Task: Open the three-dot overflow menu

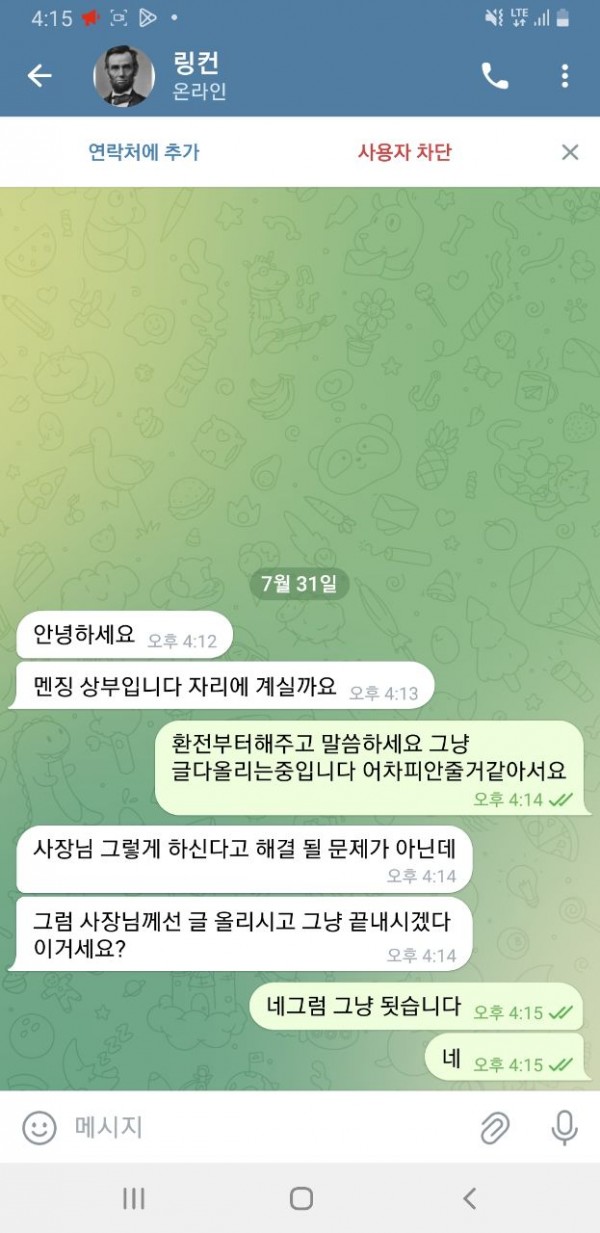Action: click(565, 76)
